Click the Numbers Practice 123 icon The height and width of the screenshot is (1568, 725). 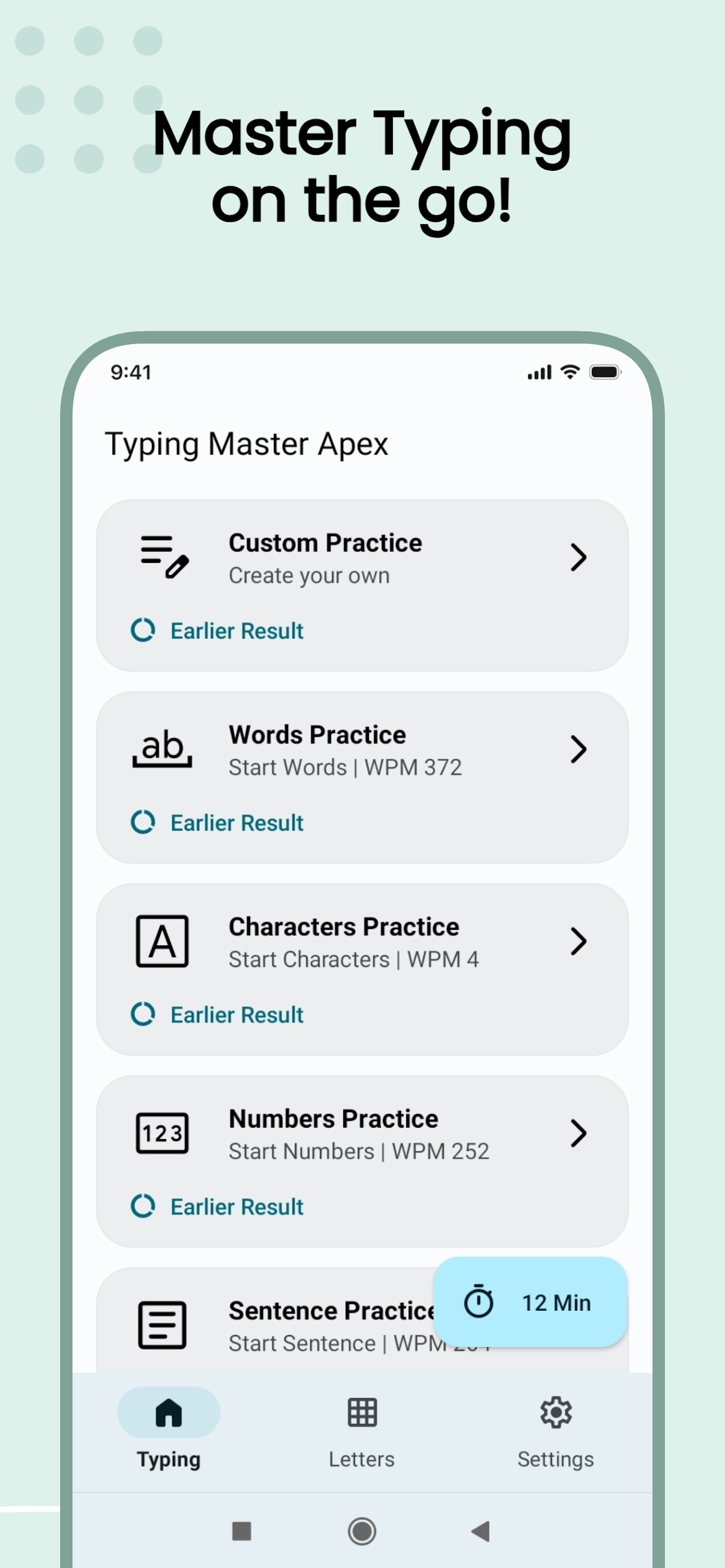pos(161,1133)
